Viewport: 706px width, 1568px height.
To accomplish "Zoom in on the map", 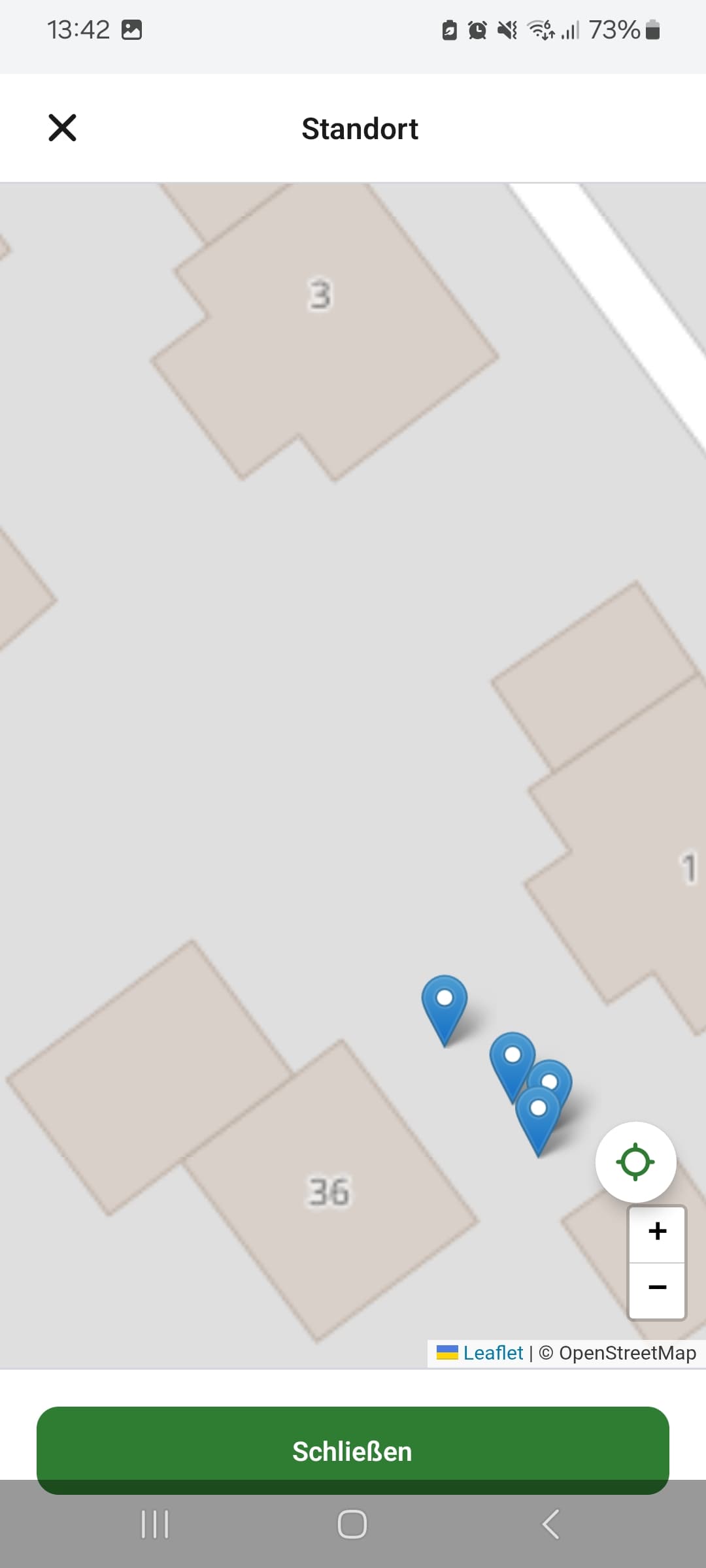I will pos(657,1232).
